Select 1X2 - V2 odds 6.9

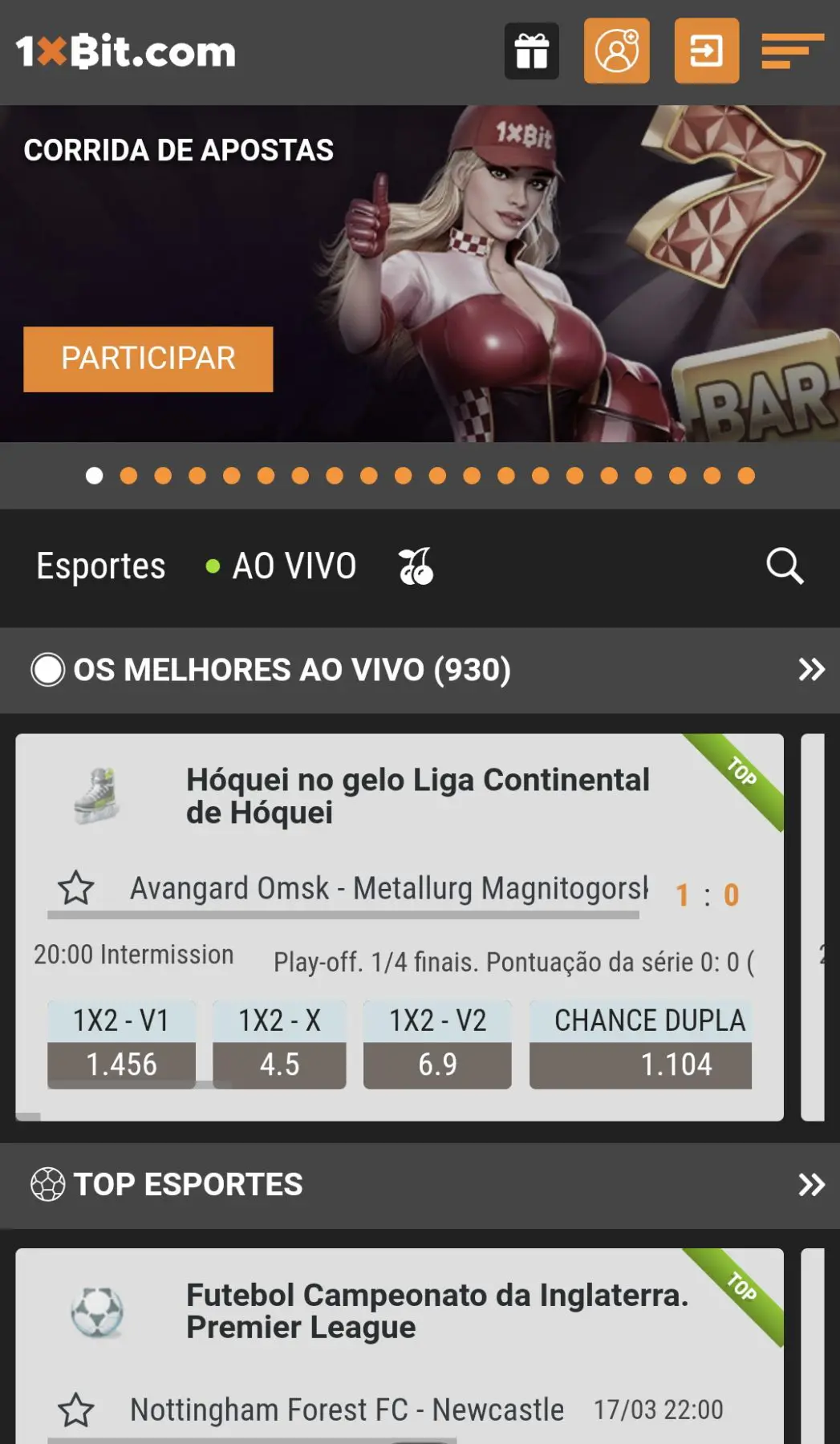pyautogui.click(x=437, y=1064)
